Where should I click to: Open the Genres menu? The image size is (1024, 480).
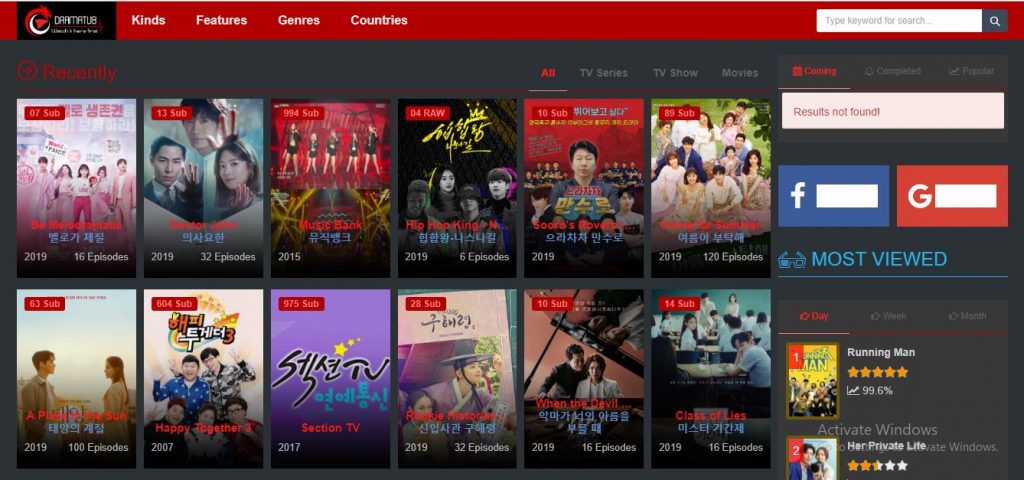pos(299,20)
